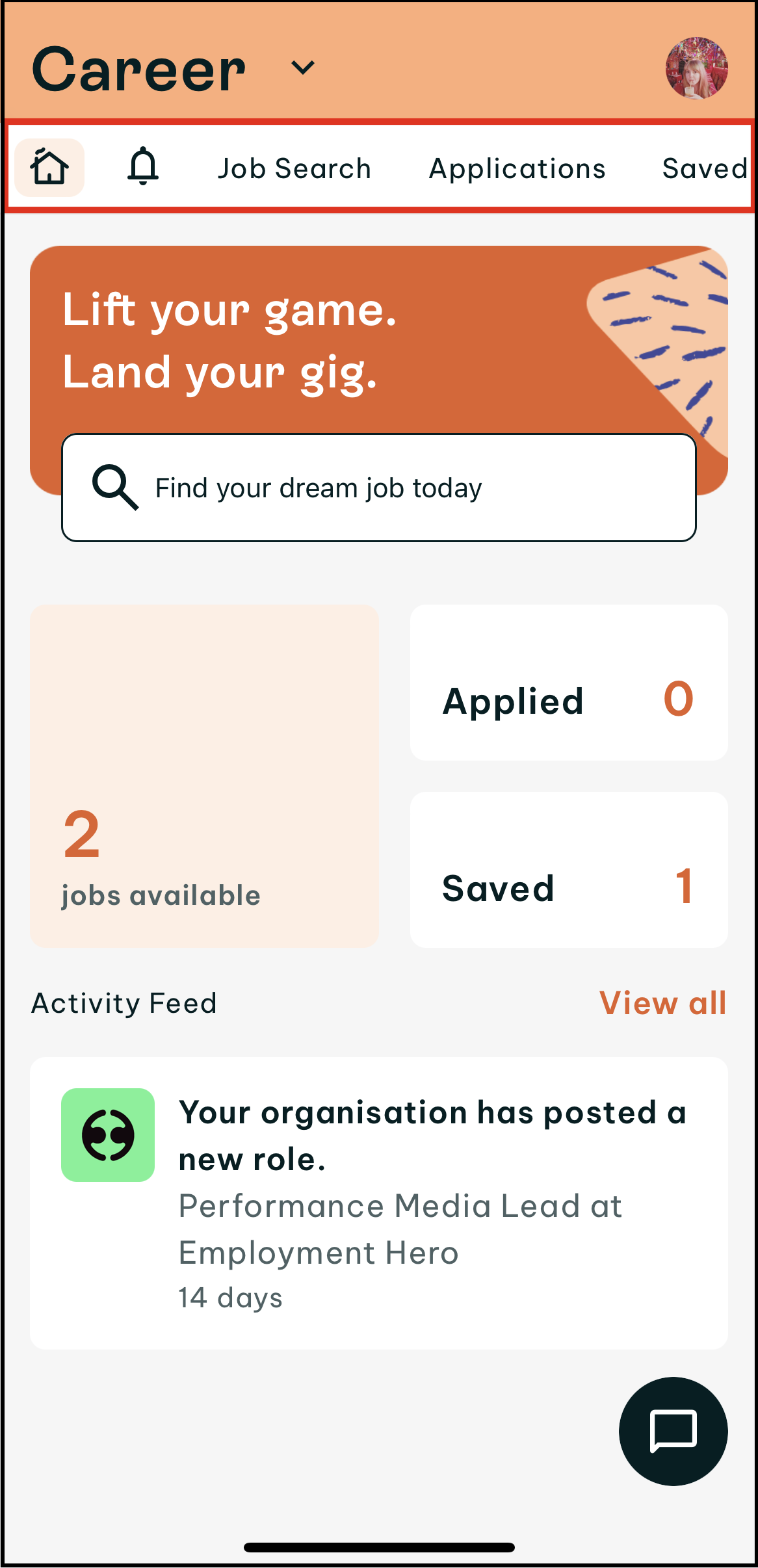Viewport: 758px width, 1568px height.
Task: Open the Applied card
Action: 569,683
